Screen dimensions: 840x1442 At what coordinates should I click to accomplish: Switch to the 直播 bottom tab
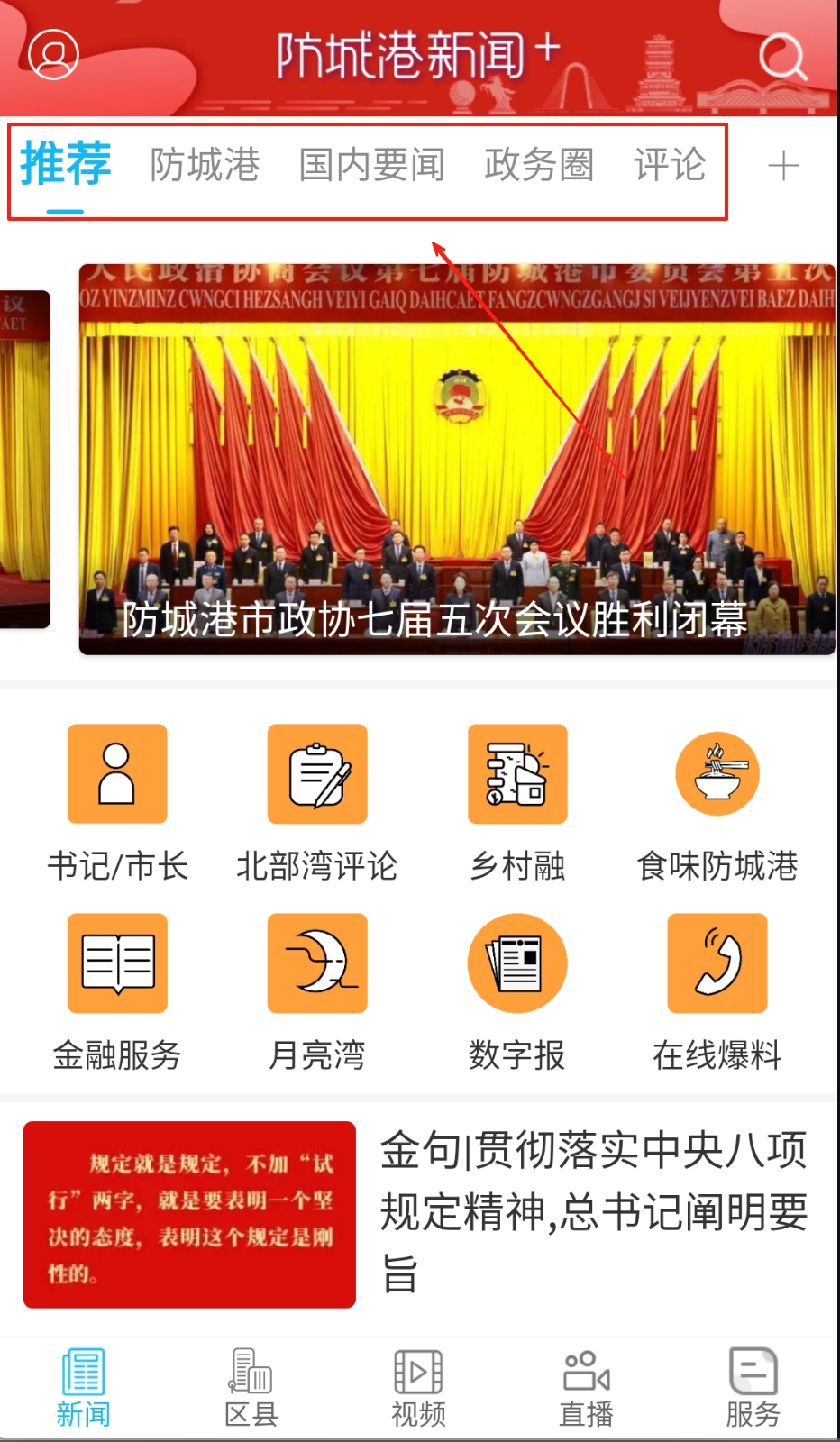586,1388
